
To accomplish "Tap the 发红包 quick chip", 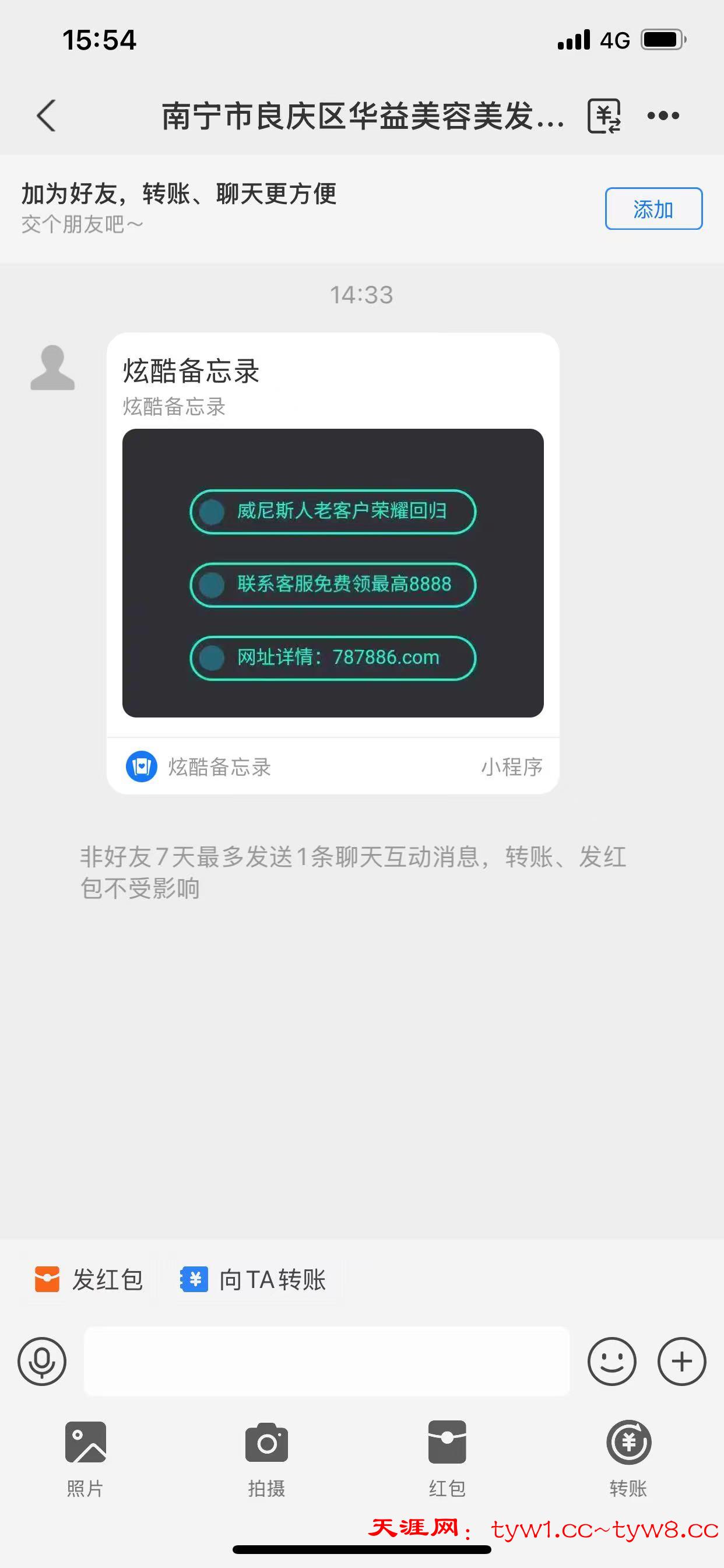I will [89, 1279].
